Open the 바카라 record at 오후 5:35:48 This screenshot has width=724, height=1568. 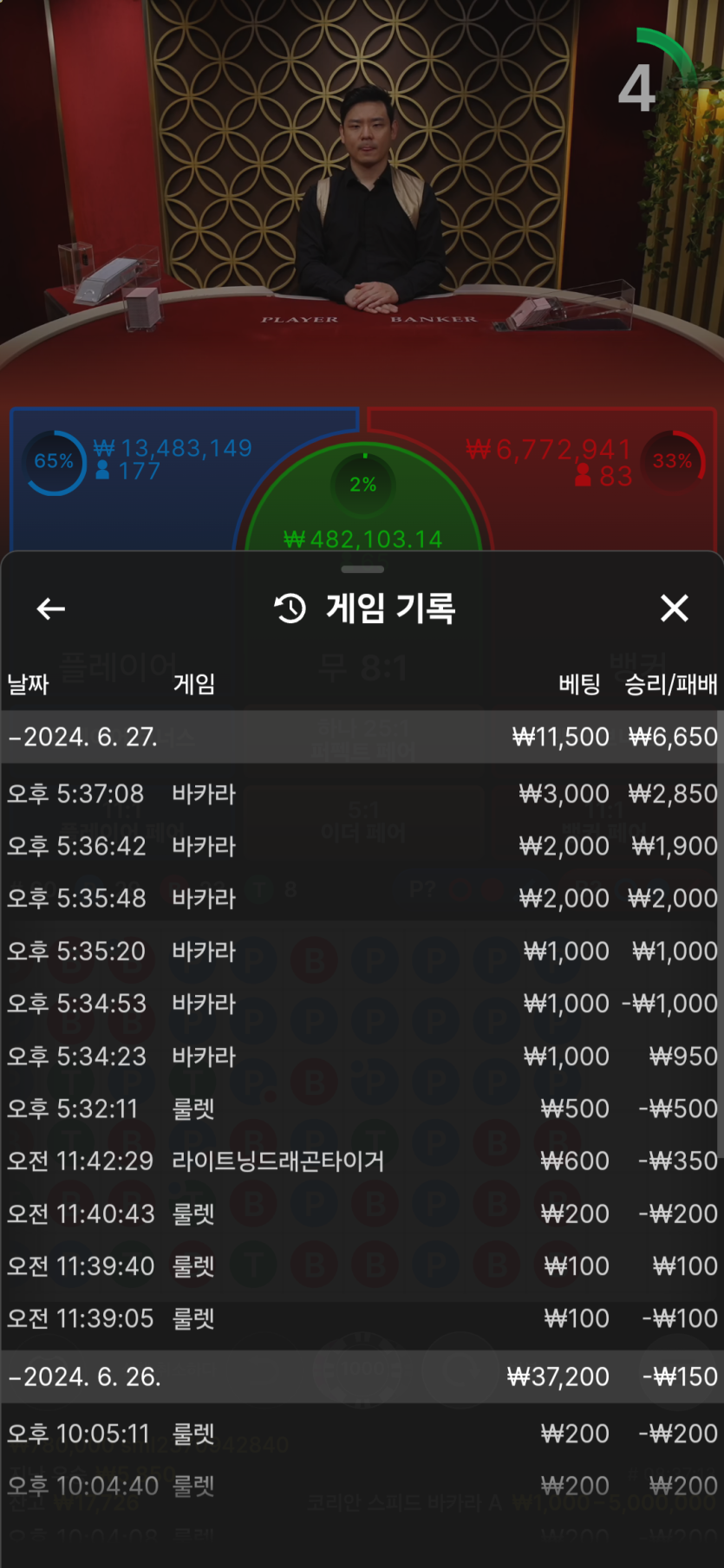(362, 898)
